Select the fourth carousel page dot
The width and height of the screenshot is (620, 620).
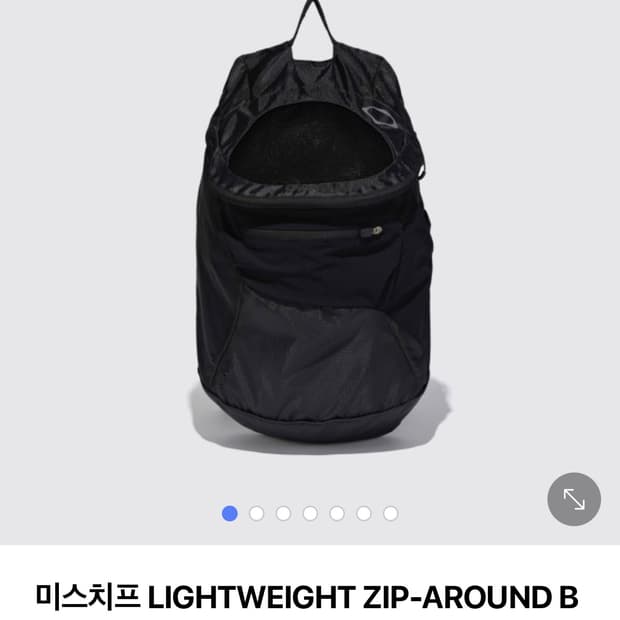coord(310,514)
